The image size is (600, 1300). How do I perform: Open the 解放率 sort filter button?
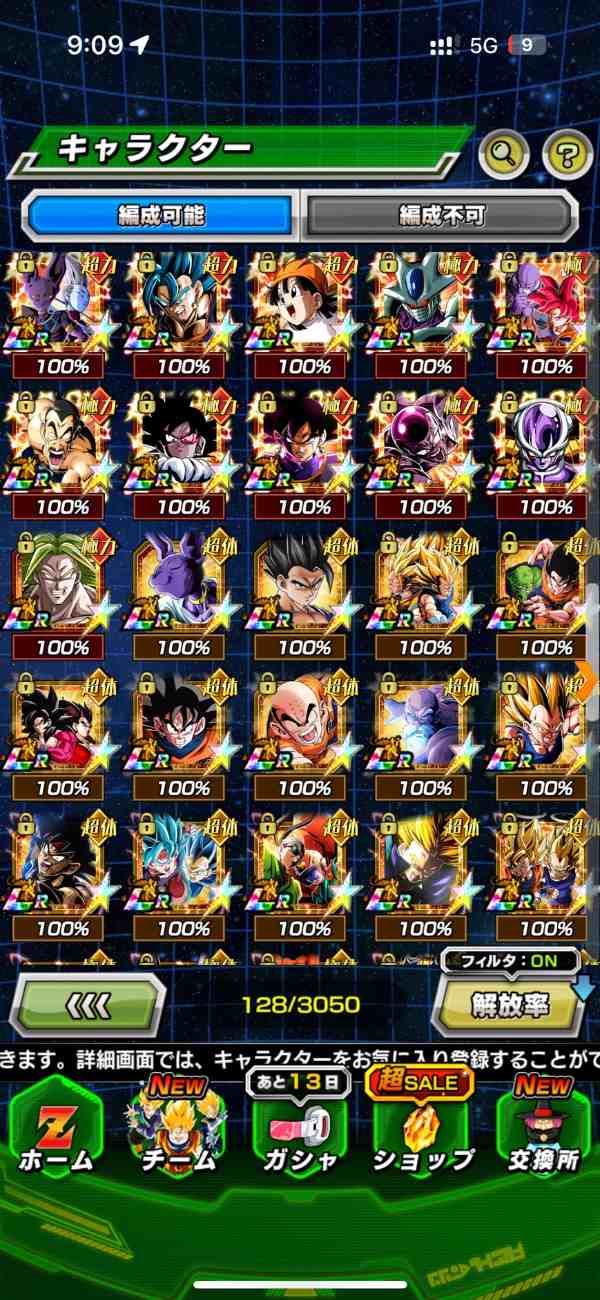[511, 1003]
